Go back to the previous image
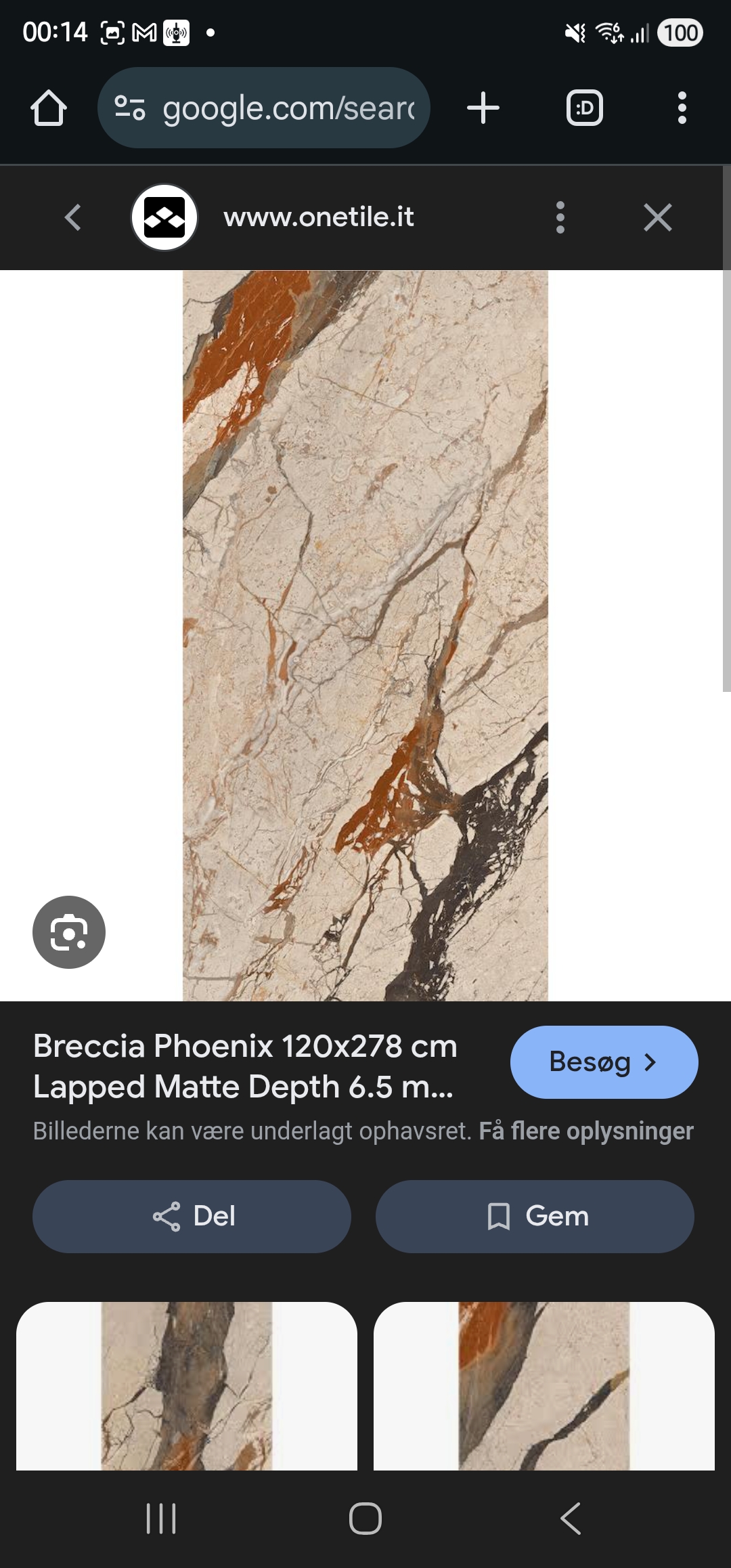This screenshot has height=1568, width=731. 72,218
